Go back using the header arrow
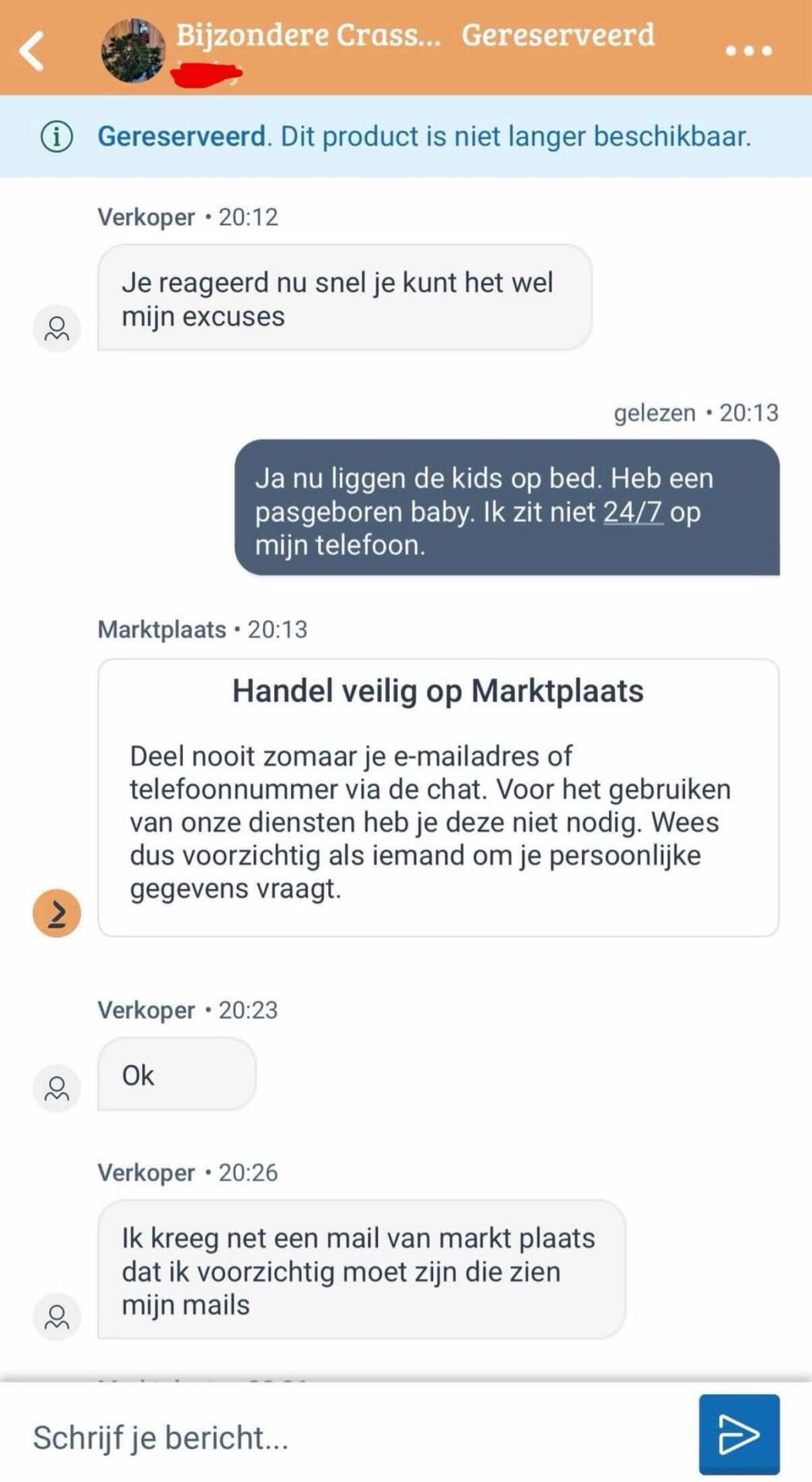Viewport: 812px width, 1482px height. pyautogui.click(x=32, y=51)
